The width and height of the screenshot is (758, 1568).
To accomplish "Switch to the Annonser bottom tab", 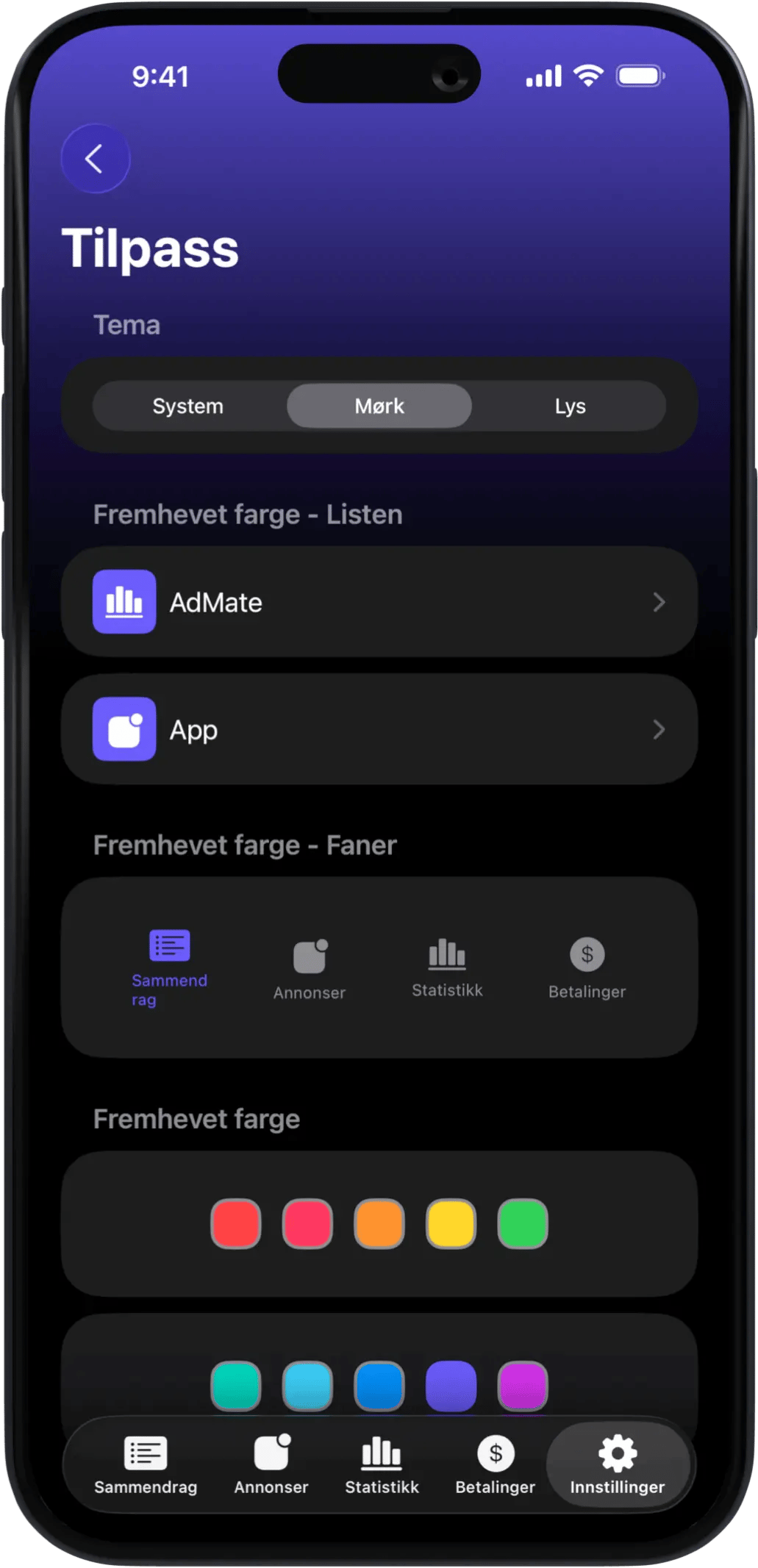I will tap(271, 1464).
